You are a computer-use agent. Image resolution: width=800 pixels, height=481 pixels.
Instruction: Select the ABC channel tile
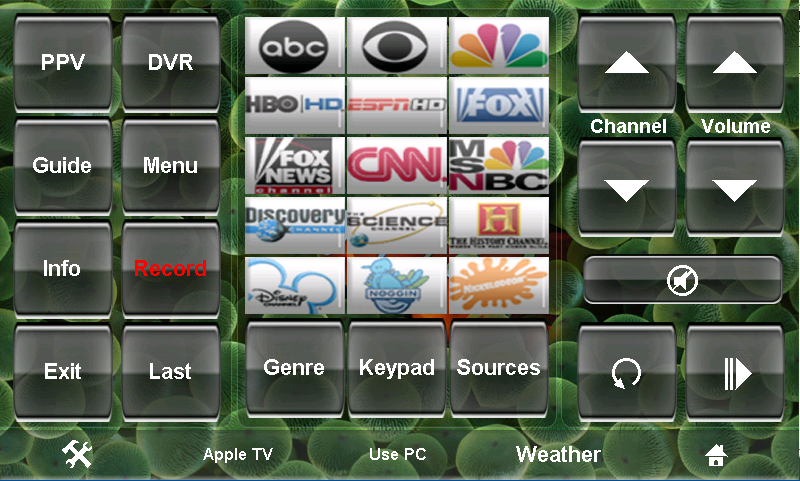coord(294,45)
